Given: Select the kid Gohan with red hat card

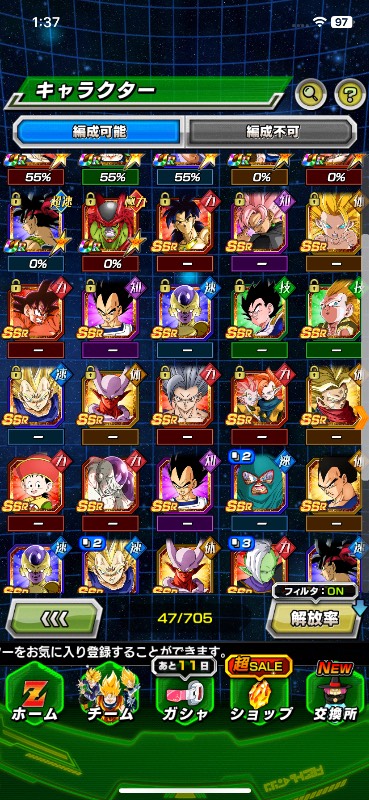Looking at the screenshot, I should pyautogui.click(x=36, y=483).
